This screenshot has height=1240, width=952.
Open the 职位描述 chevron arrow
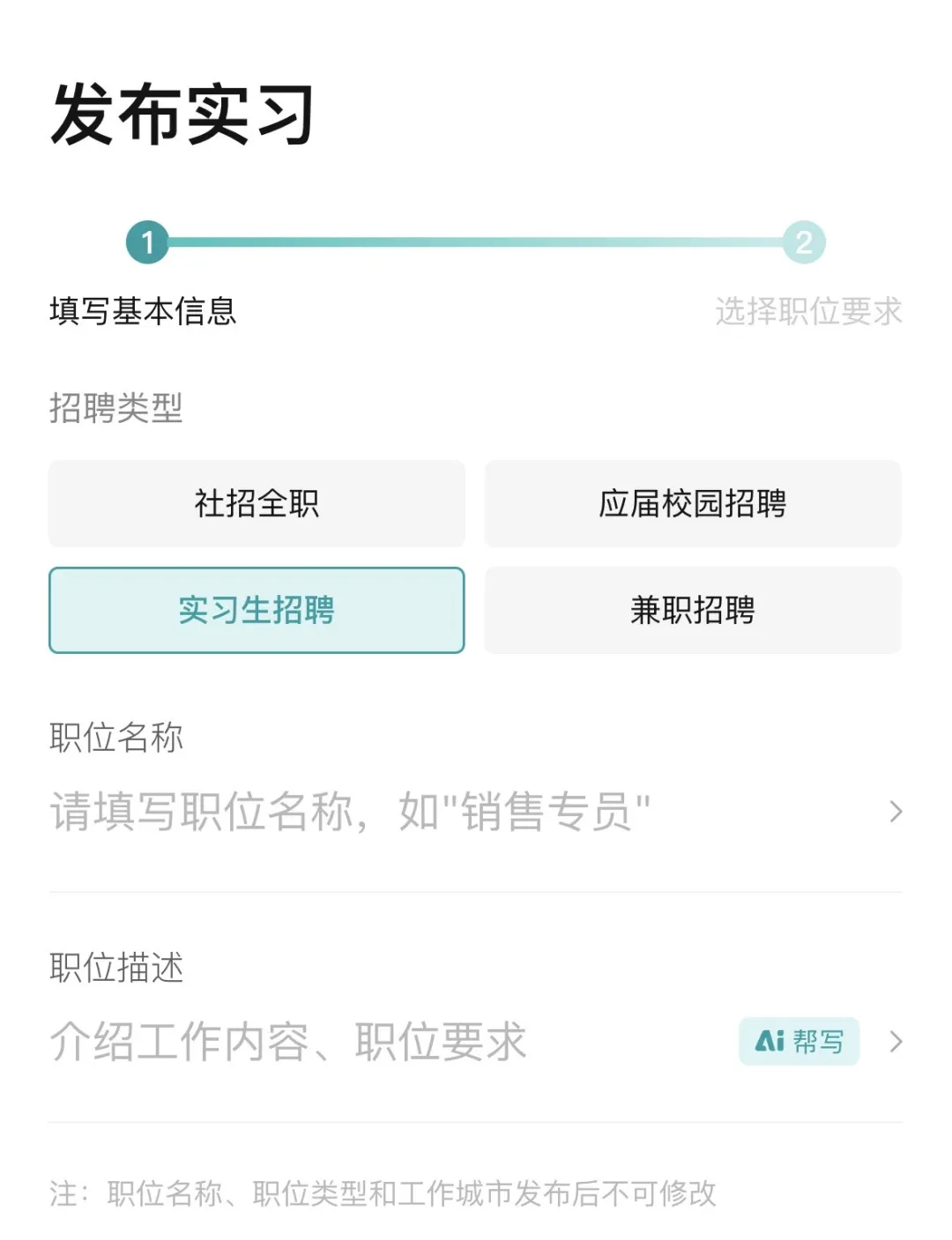[897, 1042]
